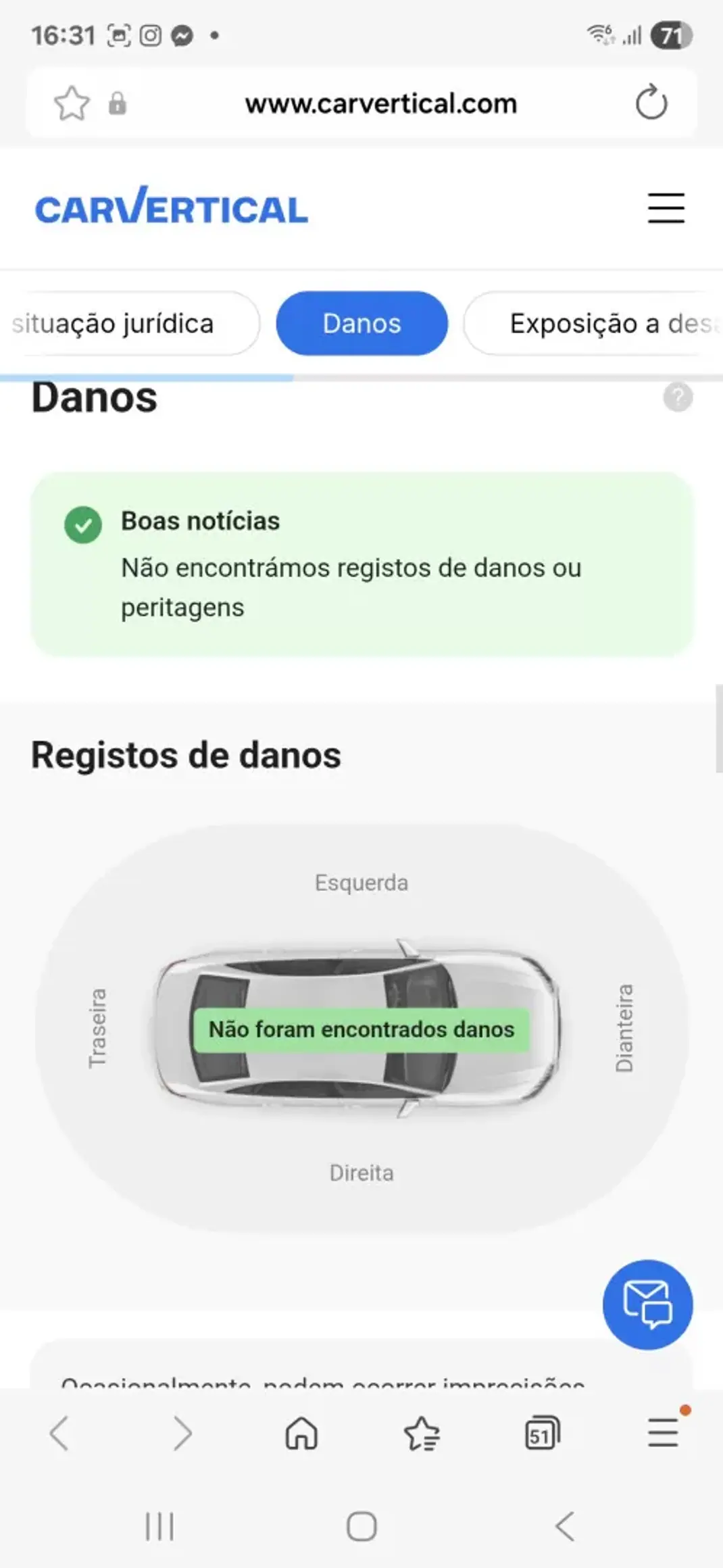Screen dimensions: 723x1568
Task: Open the browser bookmarks list
Action: (x=422, y=1433)
